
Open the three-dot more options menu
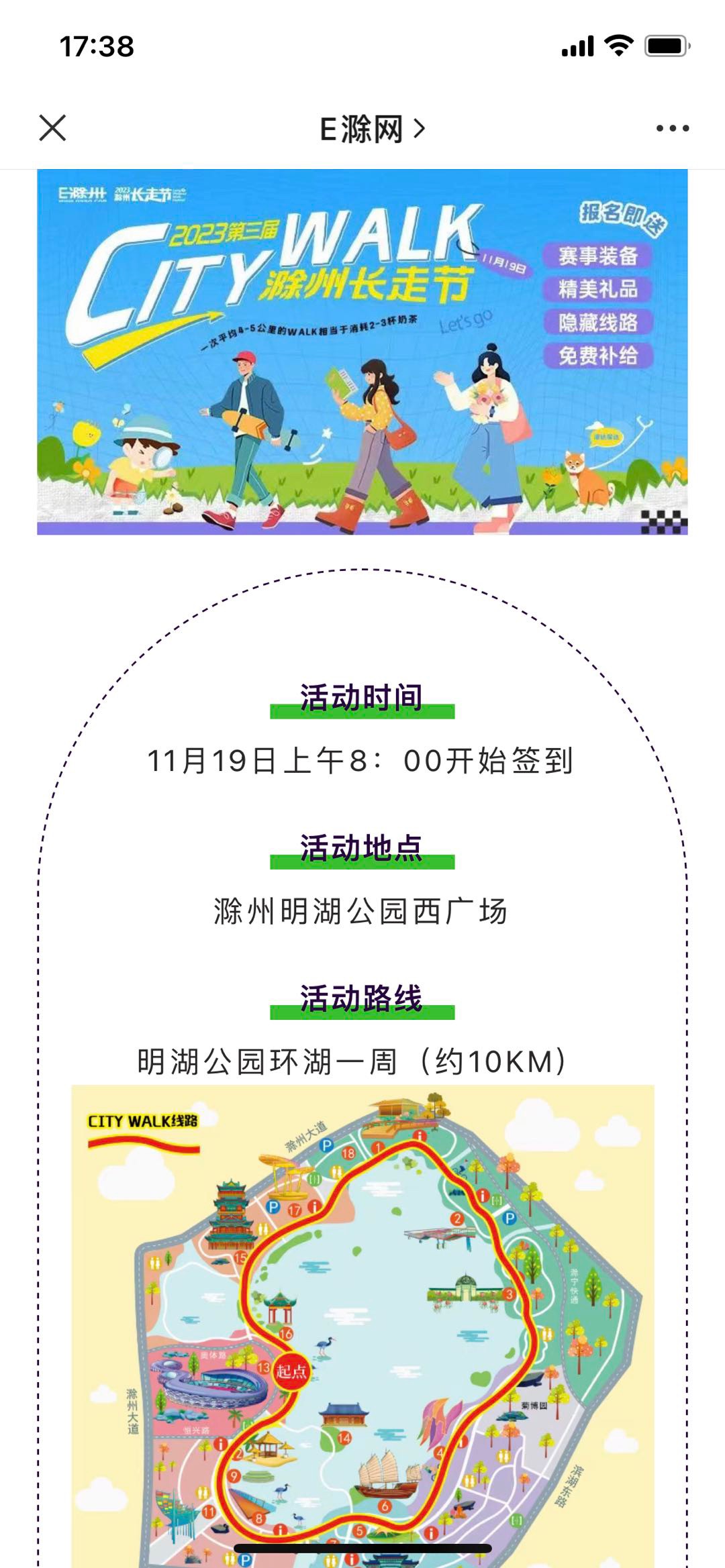pyautogui.click(x=673, y=128)
